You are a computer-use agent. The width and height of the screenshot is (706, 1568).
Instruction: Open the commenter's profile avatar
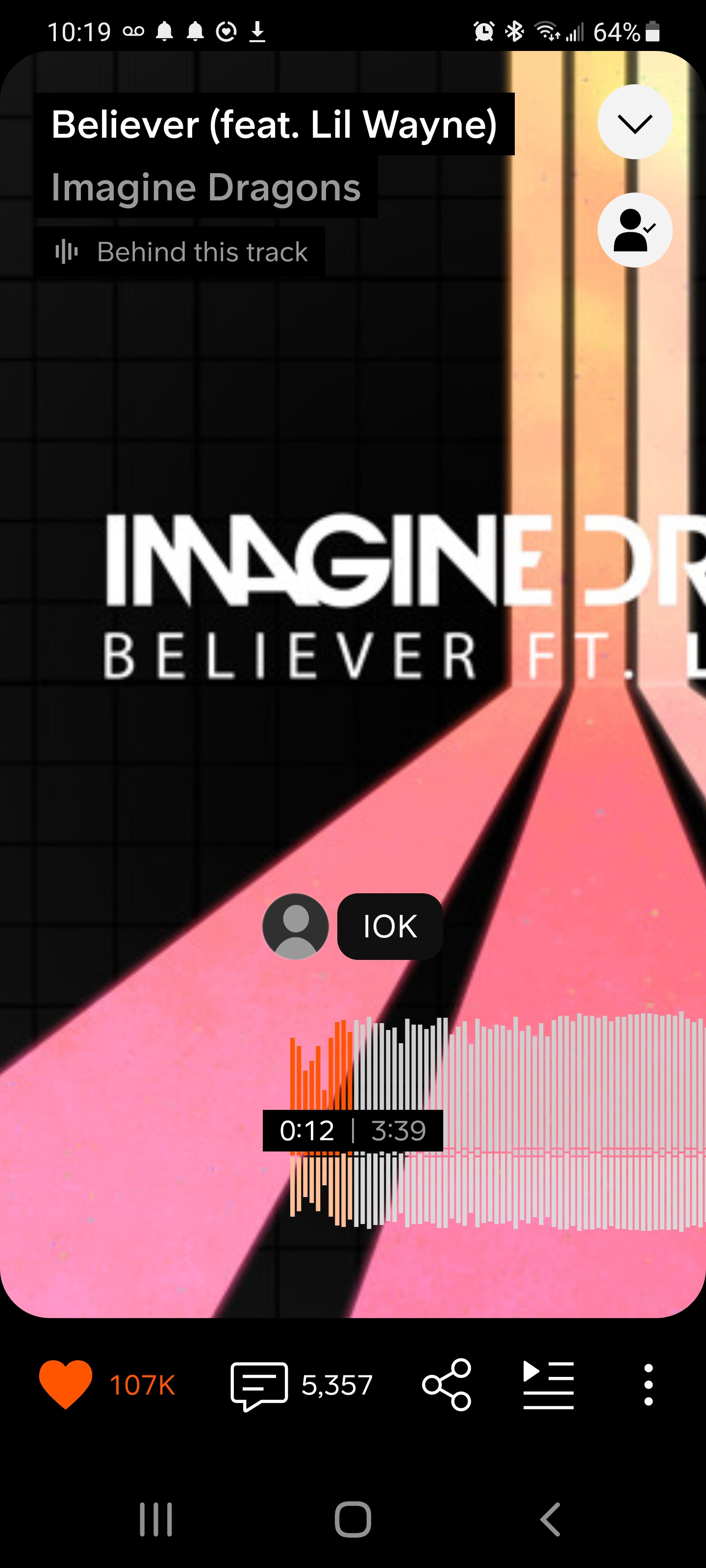[296, 927]
